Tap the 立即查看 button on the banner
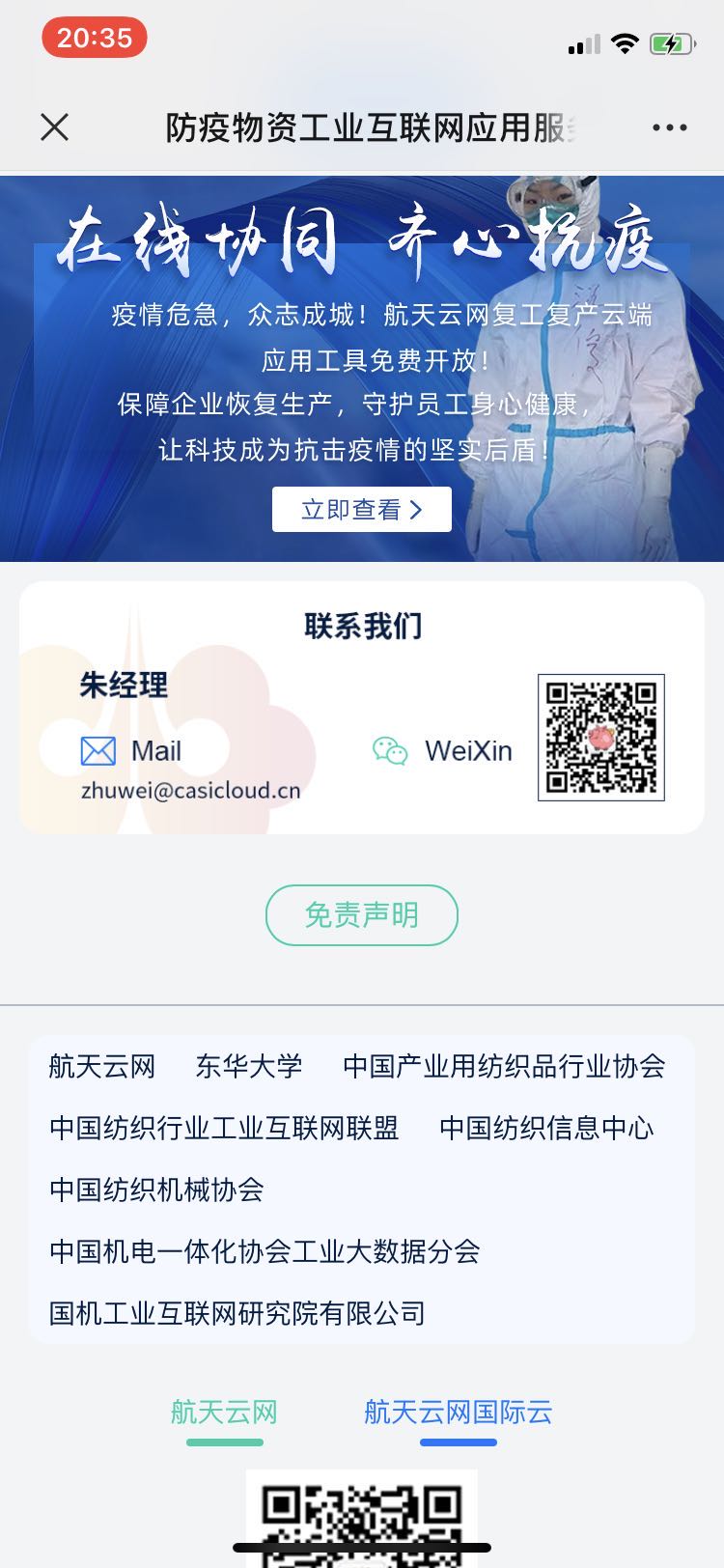724x1568 pixels. click(361, 509)
